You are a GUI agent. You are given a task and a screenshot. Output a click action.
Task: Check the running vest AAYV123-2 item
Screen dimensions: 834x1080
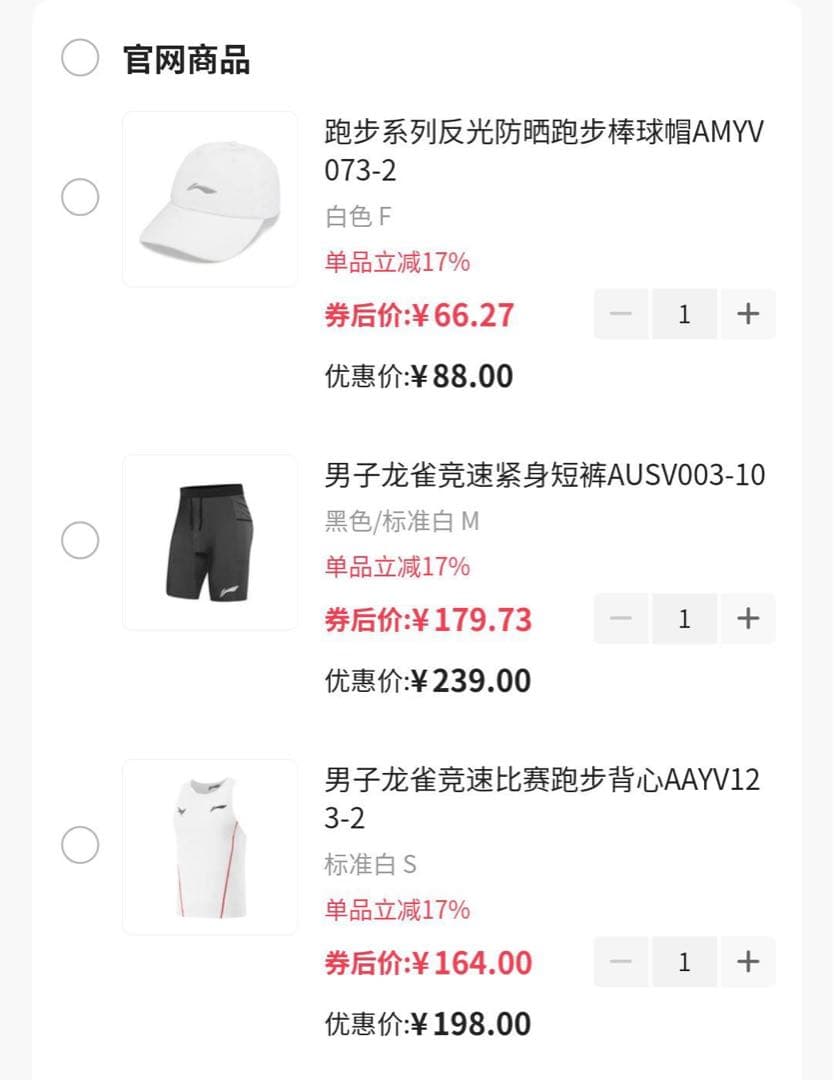click(80, 845)
